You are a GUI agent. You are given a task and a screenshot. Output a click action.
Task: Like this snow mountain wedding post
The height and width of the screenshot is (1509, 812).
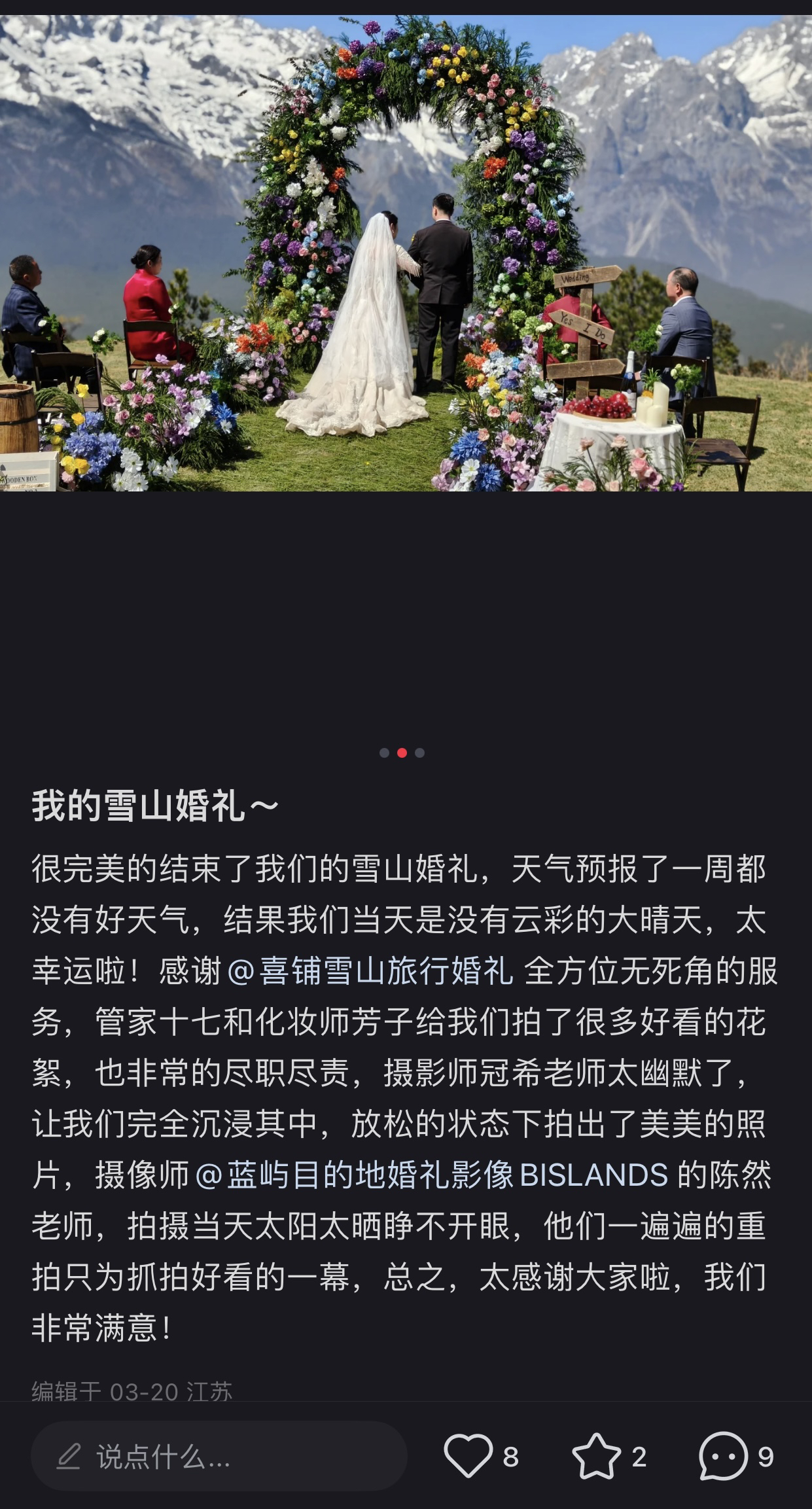coord(468,1456)
